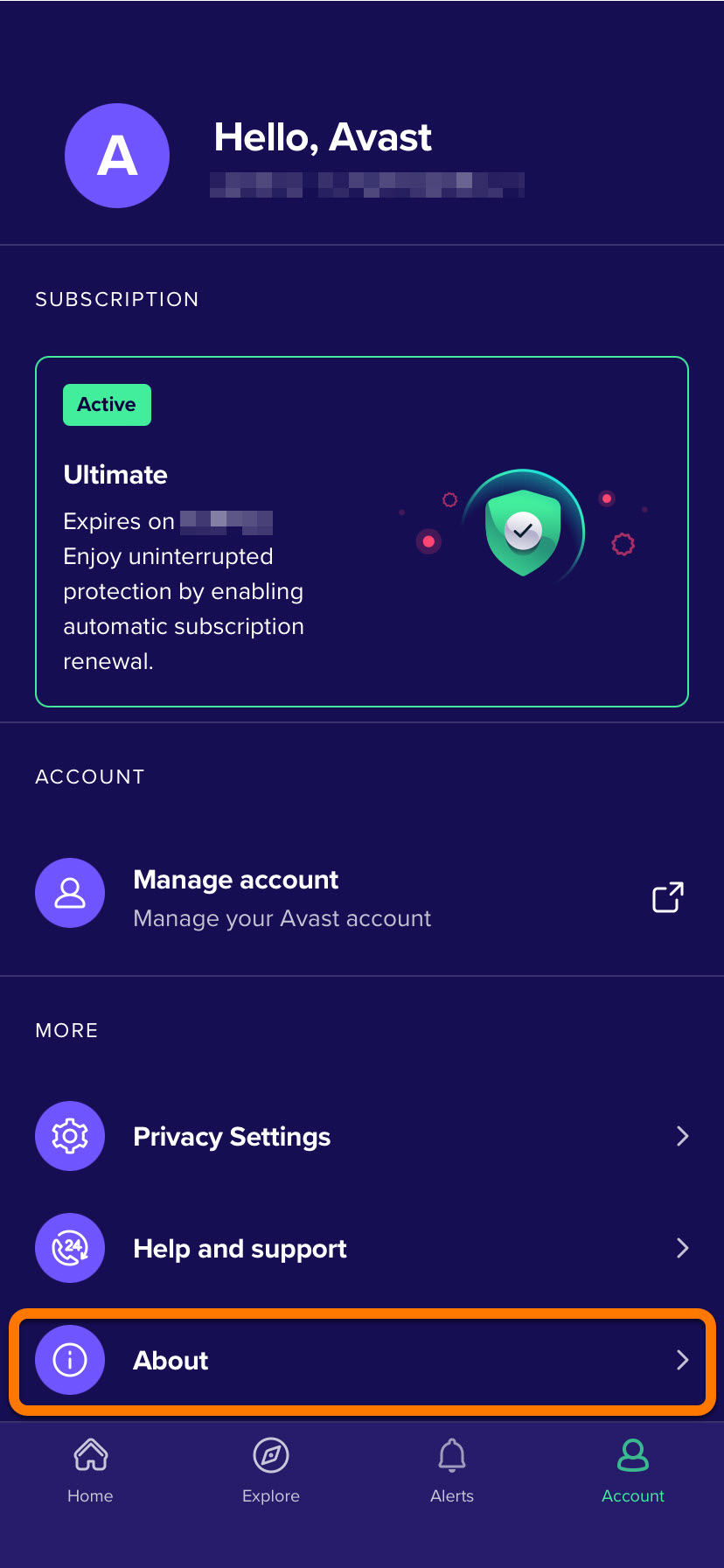The height and width of the screenshot is (1568, 724).
Task: Open the Ultimate subscription card
Action: [x=361, y=531]
